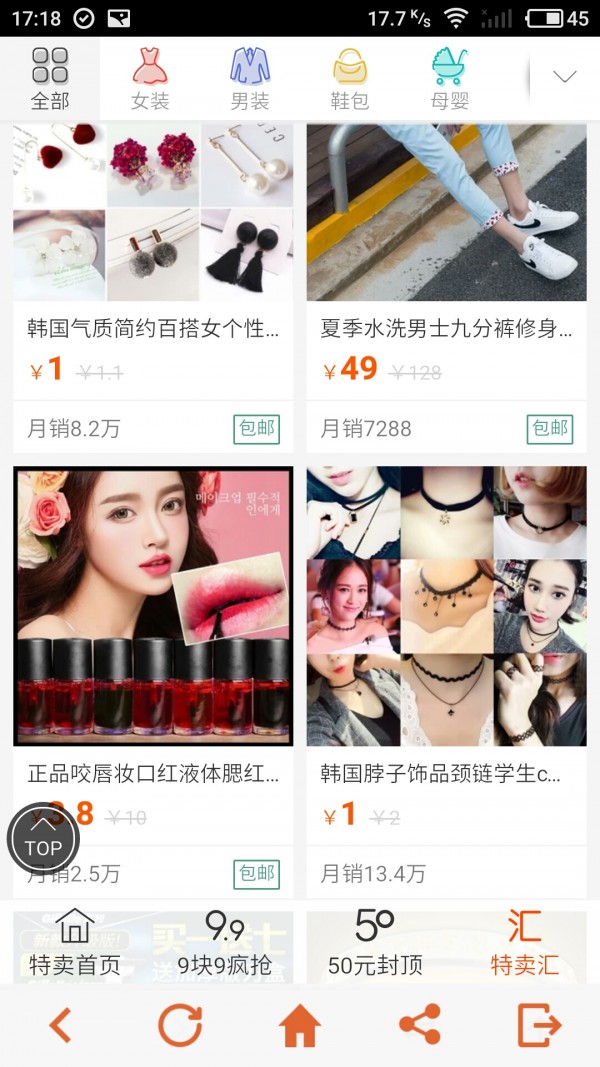Switch to the 女装 category

tap(150, 78)
